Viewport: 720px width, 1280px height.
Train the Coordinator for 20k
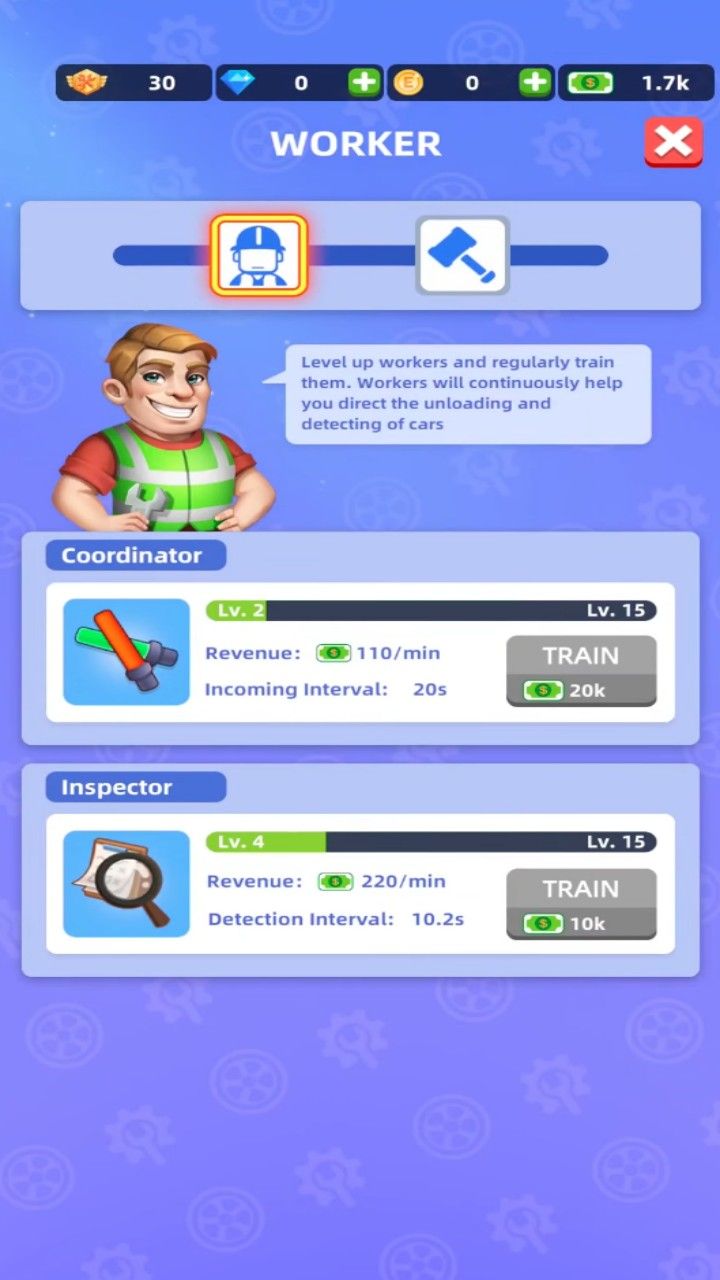point(581,671)
